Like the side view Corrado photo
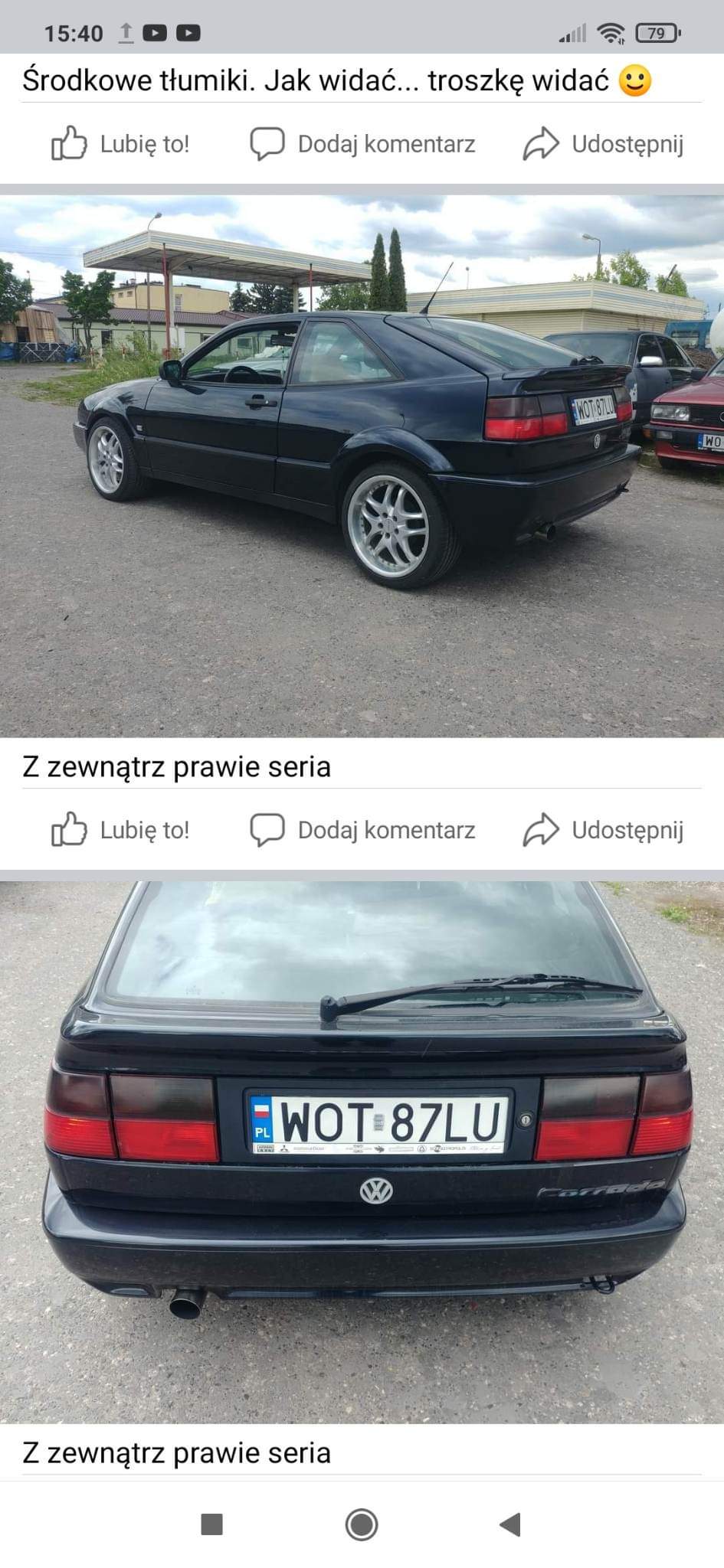Image resolution: width=724 pixels, height=1568 pixels. click(x=120, y=830)
